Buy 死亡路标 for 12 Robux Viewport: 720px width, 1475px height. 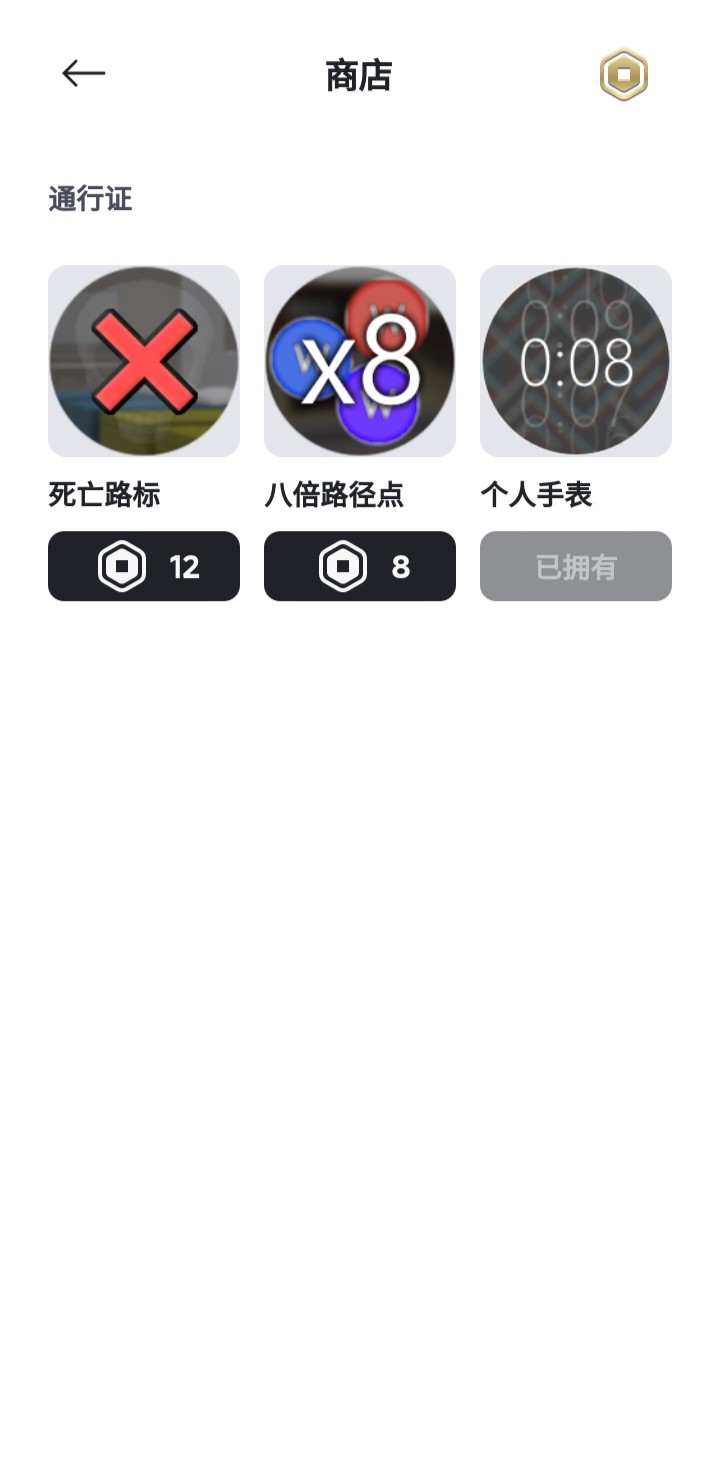pos(144,566)
